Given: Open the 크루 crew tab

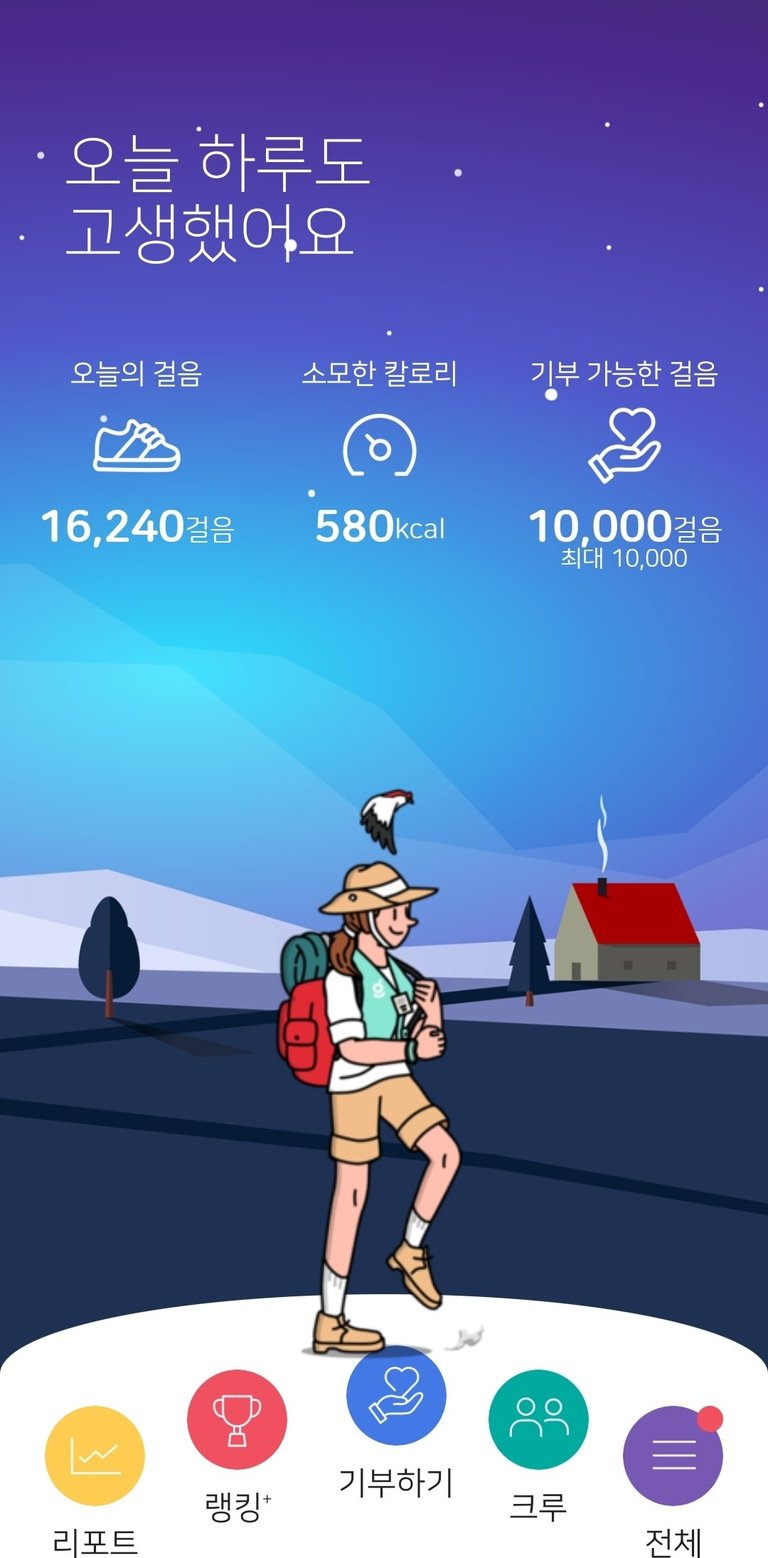Looking at the screenshot, I should pyautogui.click(x=538, y=1420).
